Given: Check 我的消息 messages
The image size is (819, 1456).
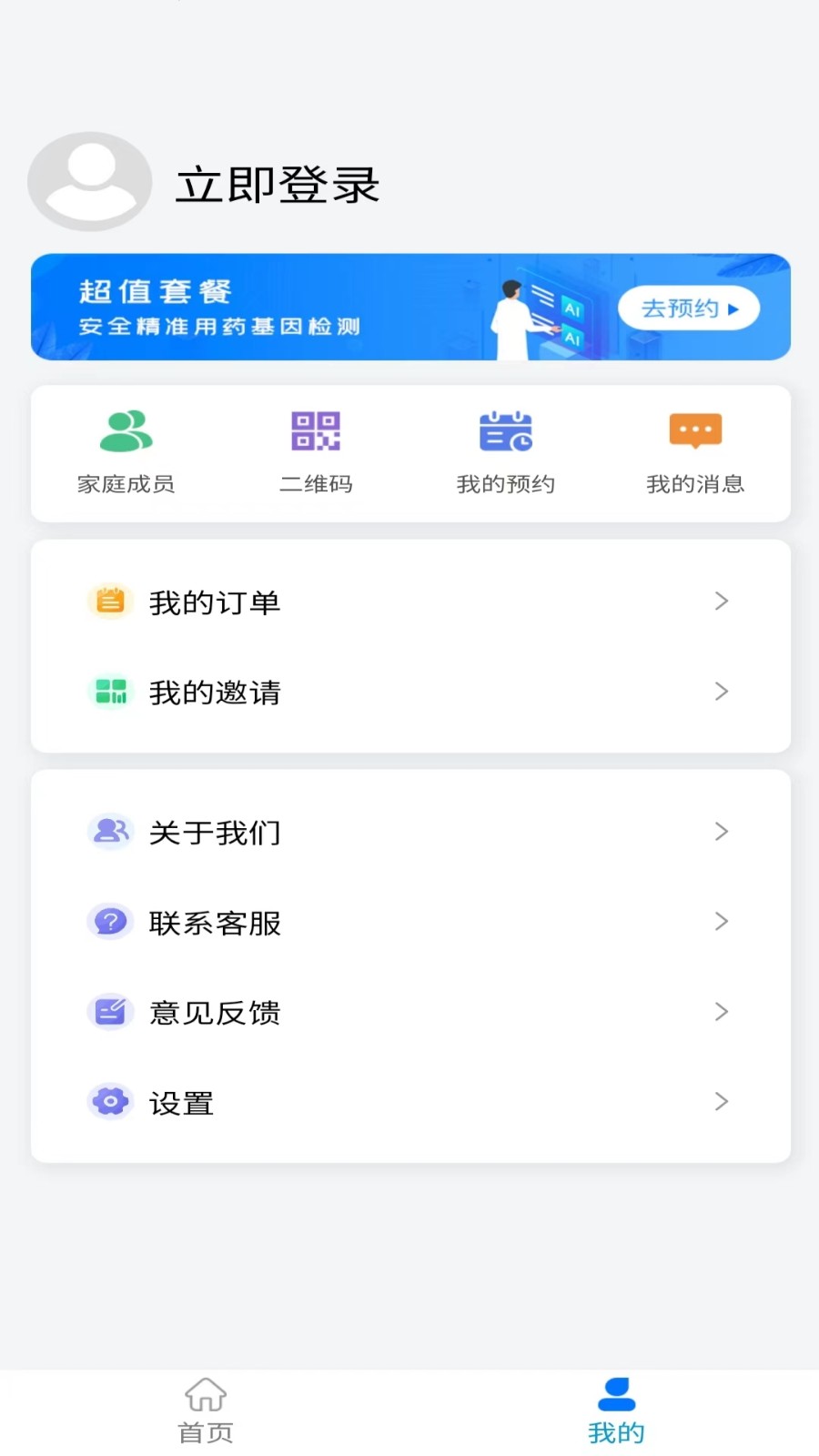Looking at the screenshot, I should 695,452.
